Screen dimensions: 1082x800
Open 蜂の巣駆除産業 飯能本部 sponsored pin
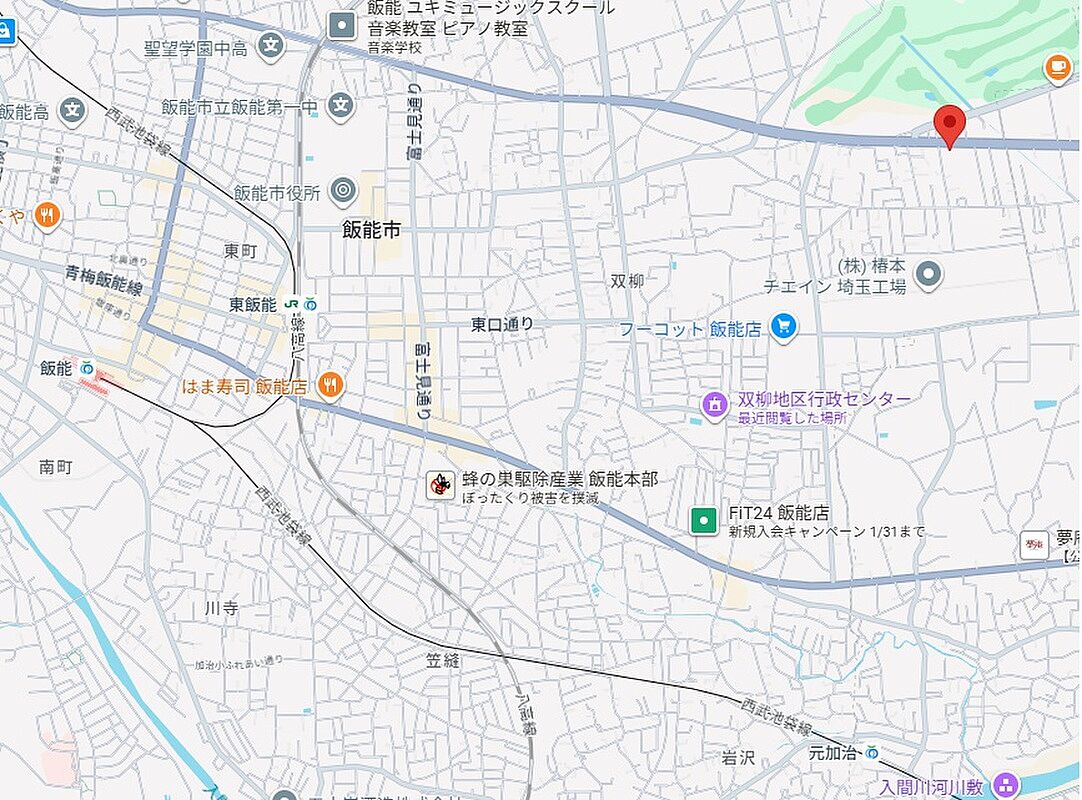439,486
